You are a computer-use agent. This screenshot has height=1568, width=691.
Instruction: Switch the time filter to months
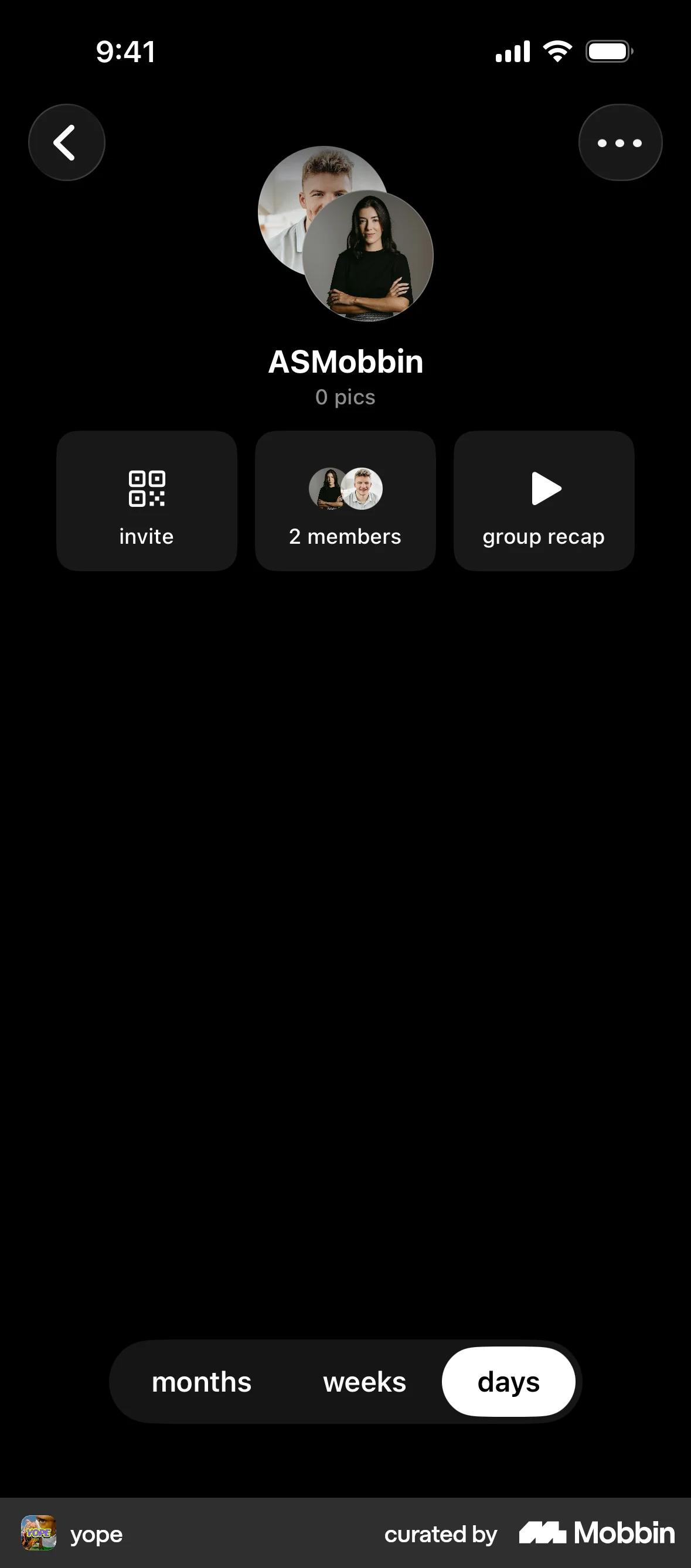[x=202, y=1382]
